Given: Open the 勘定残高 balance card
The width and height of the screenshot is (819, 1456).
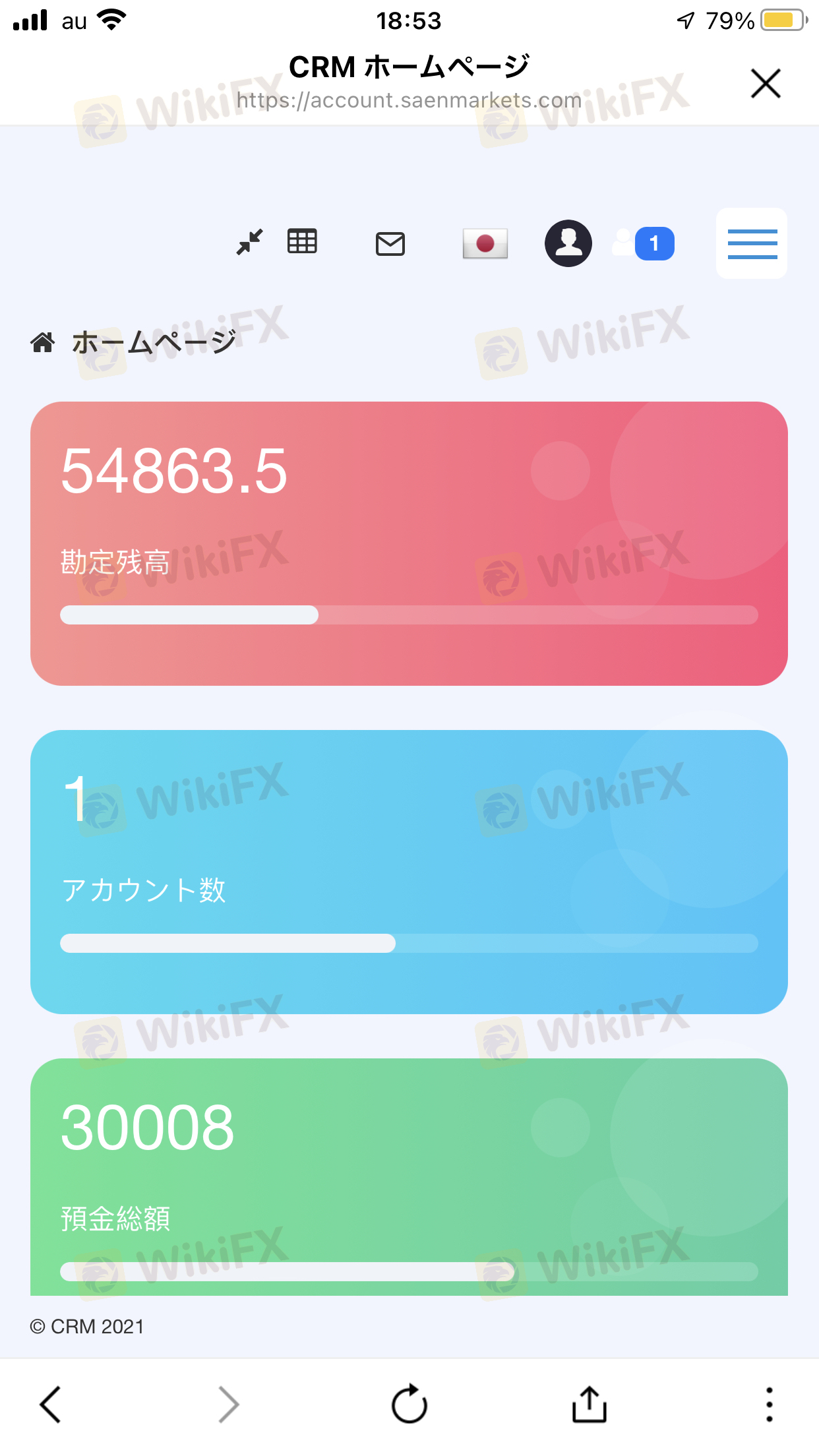Looking at the screenshot, I should (409, 543).
